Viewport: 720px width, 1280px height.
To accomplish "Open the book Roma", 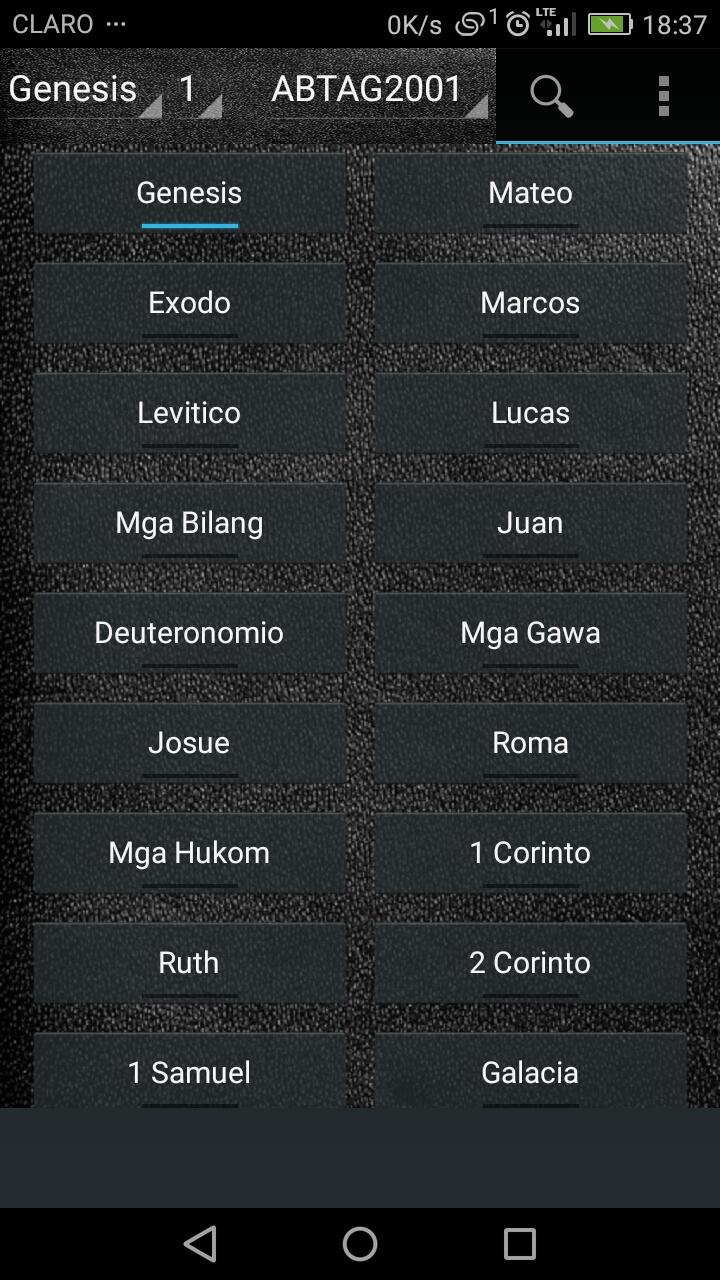I will pos(530,743).
